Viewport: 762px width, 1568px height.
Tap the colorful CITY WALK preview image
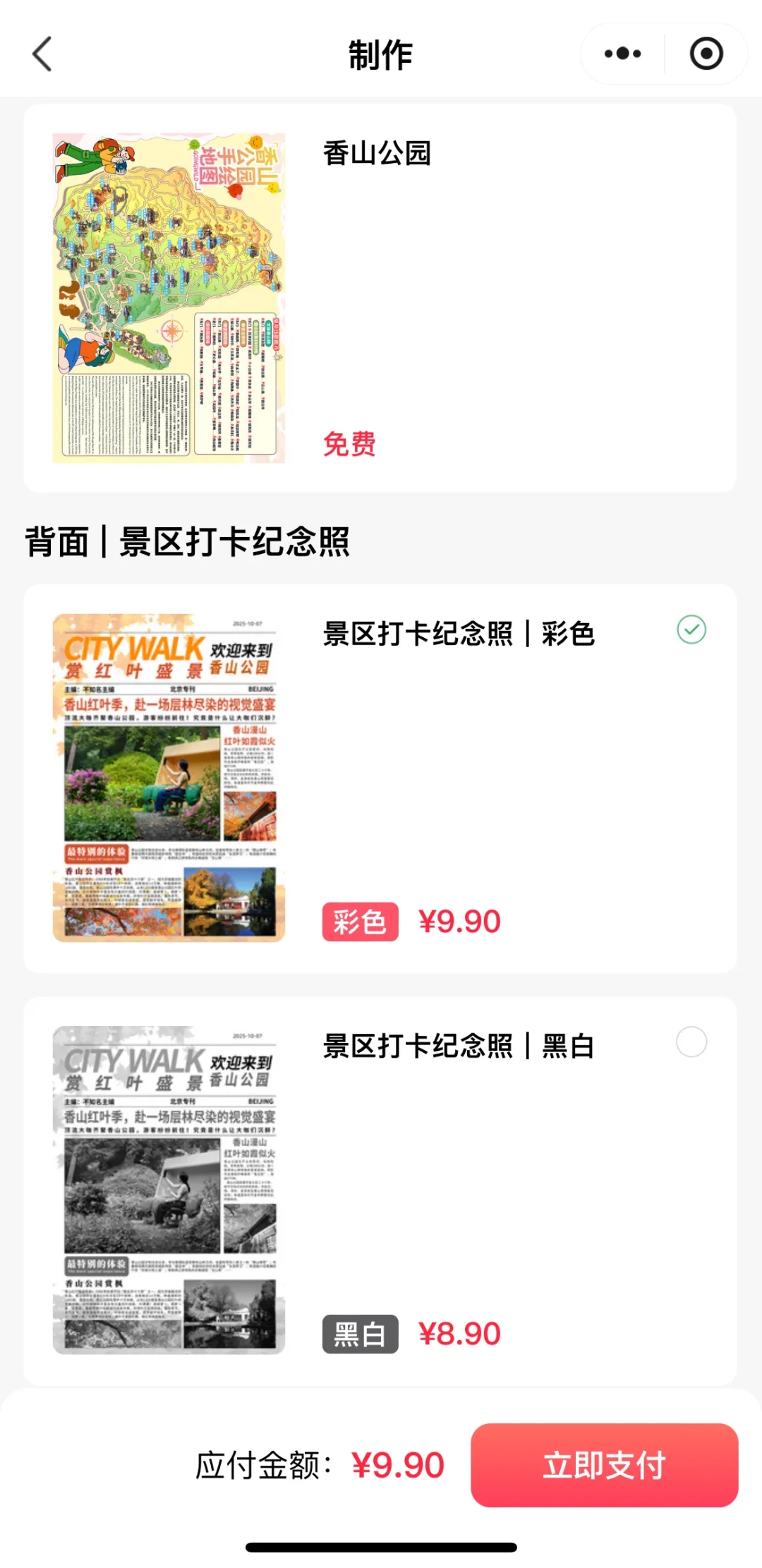[168, 776]
